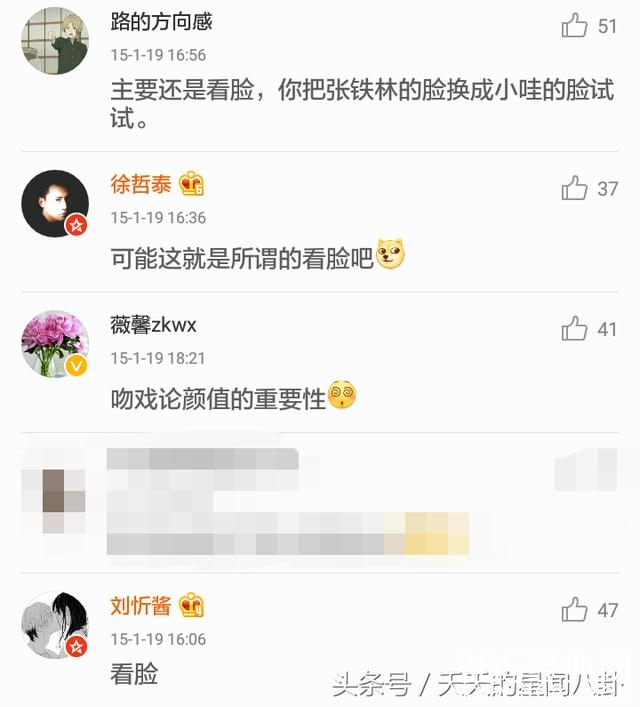The image size is (640, 707).
Task: Like 刘忻酱's comment
Action: 575,609
